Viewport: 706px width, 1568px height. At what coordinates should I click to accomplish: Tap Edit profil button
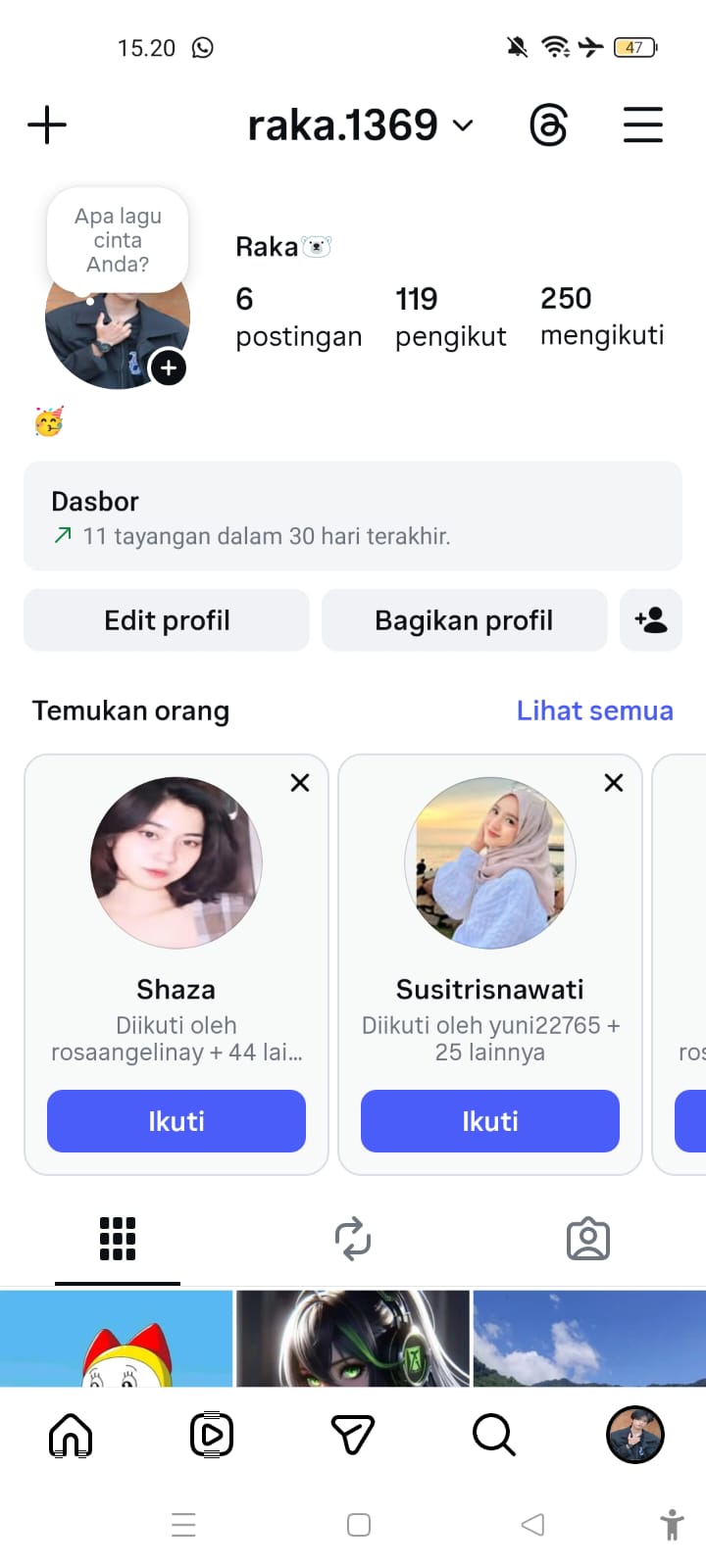167,620
